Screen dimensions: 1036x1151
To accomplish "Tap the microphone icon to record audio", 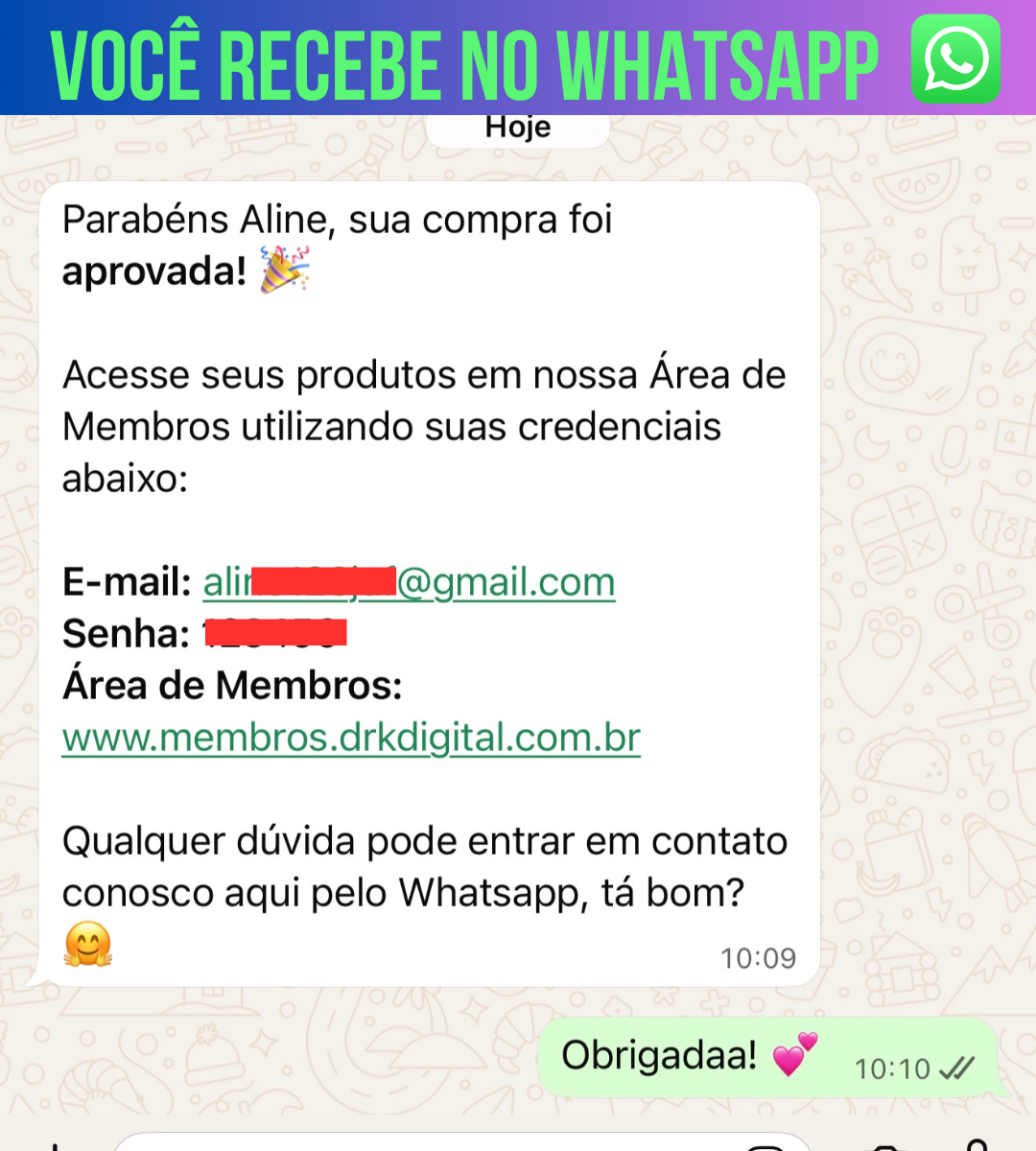I will (978, 1148).
